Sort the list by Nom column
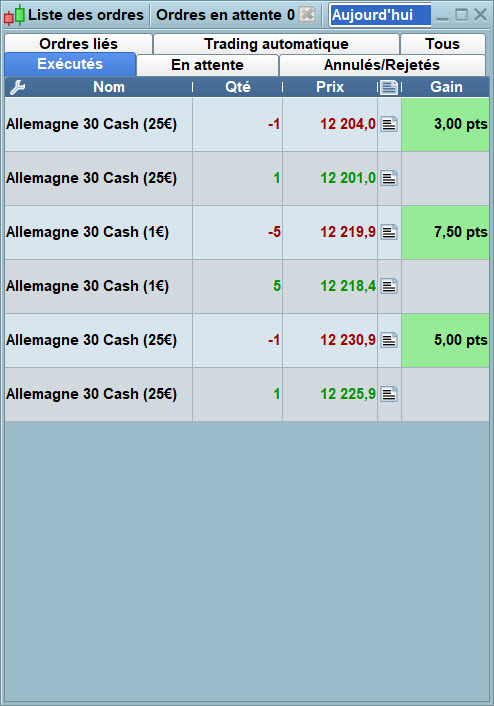This screenshot has width=494, height=706. (109, 87)
